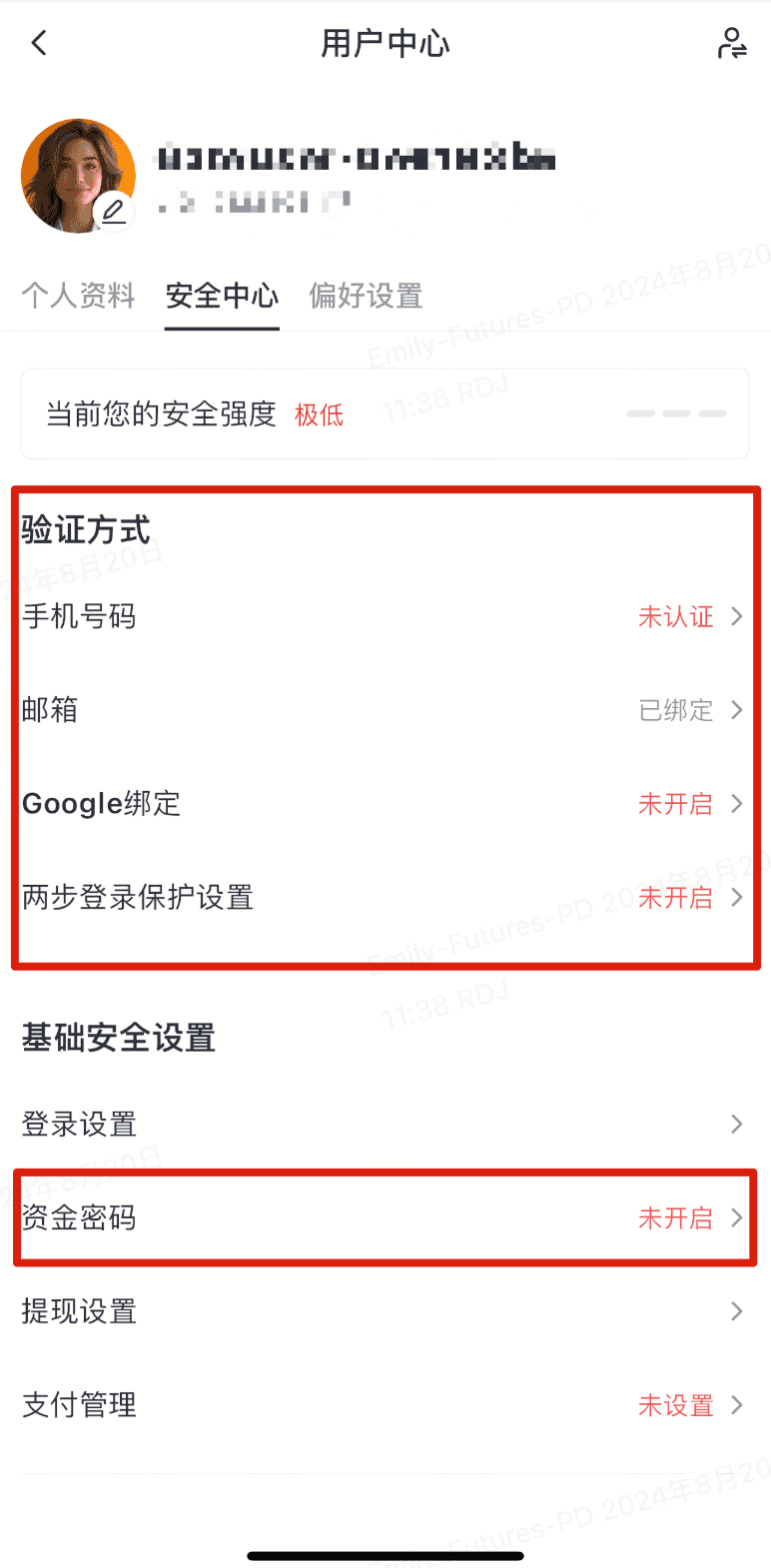This screenshot has height=1568, width=771.
Task: Open the switch account icon
Action: [732, 43]
